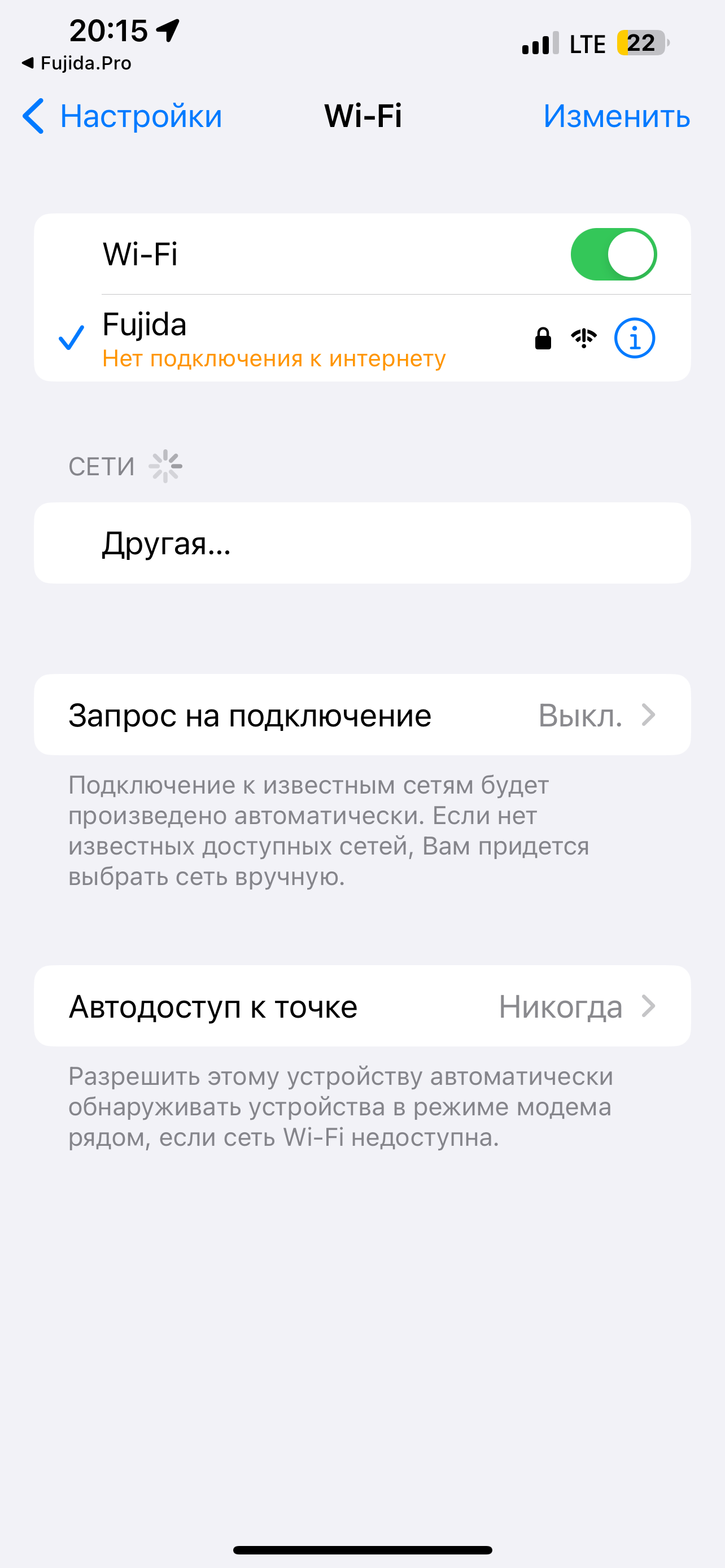This screenshot has width=725, height=1568.
Task: Go back to Настройки
Action: 123,116
